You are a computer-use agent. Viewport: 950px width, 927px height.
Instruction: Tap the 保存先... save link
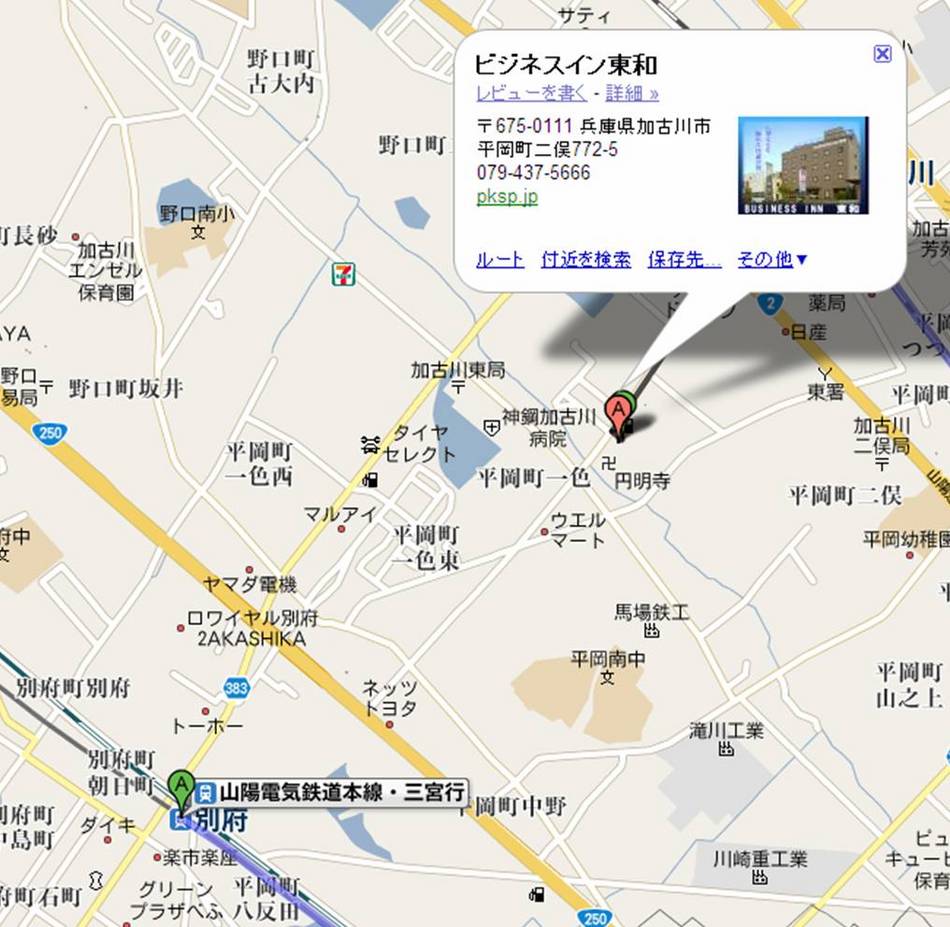[684, 259]
